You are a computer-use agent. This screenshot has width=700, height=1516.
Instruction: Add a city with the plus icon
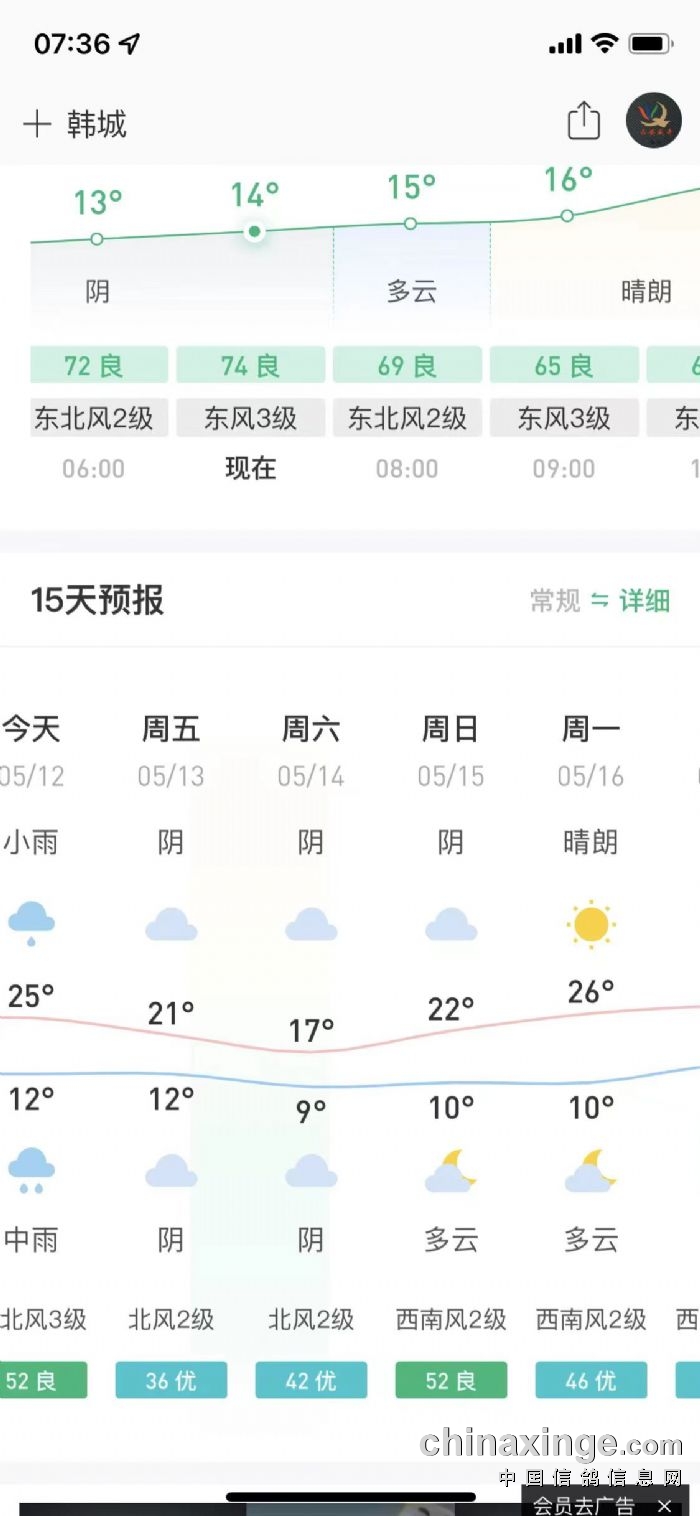coord(37,124)
